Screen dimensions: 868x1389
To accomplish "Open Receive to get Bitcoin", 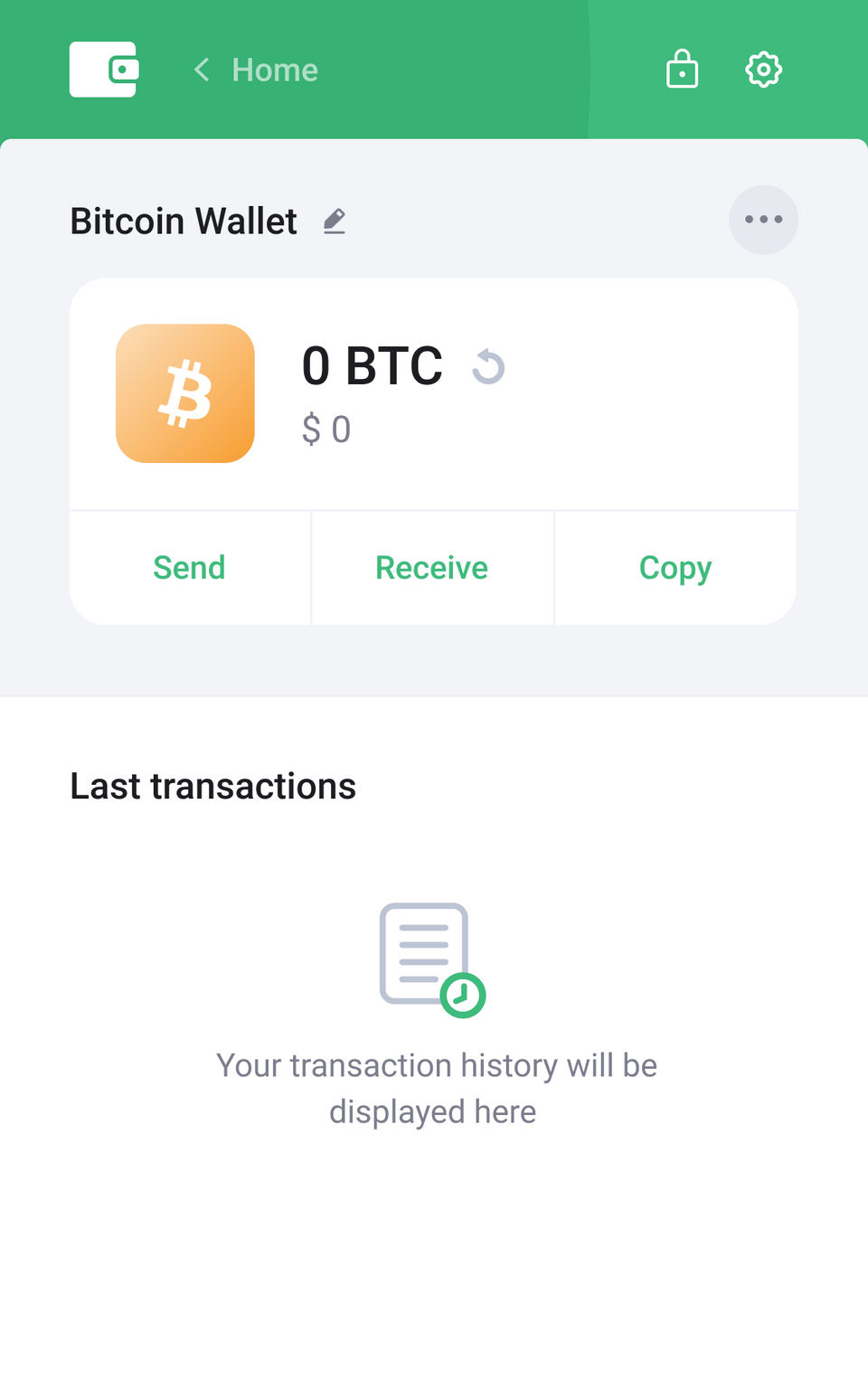I will (x=431, y=568).
